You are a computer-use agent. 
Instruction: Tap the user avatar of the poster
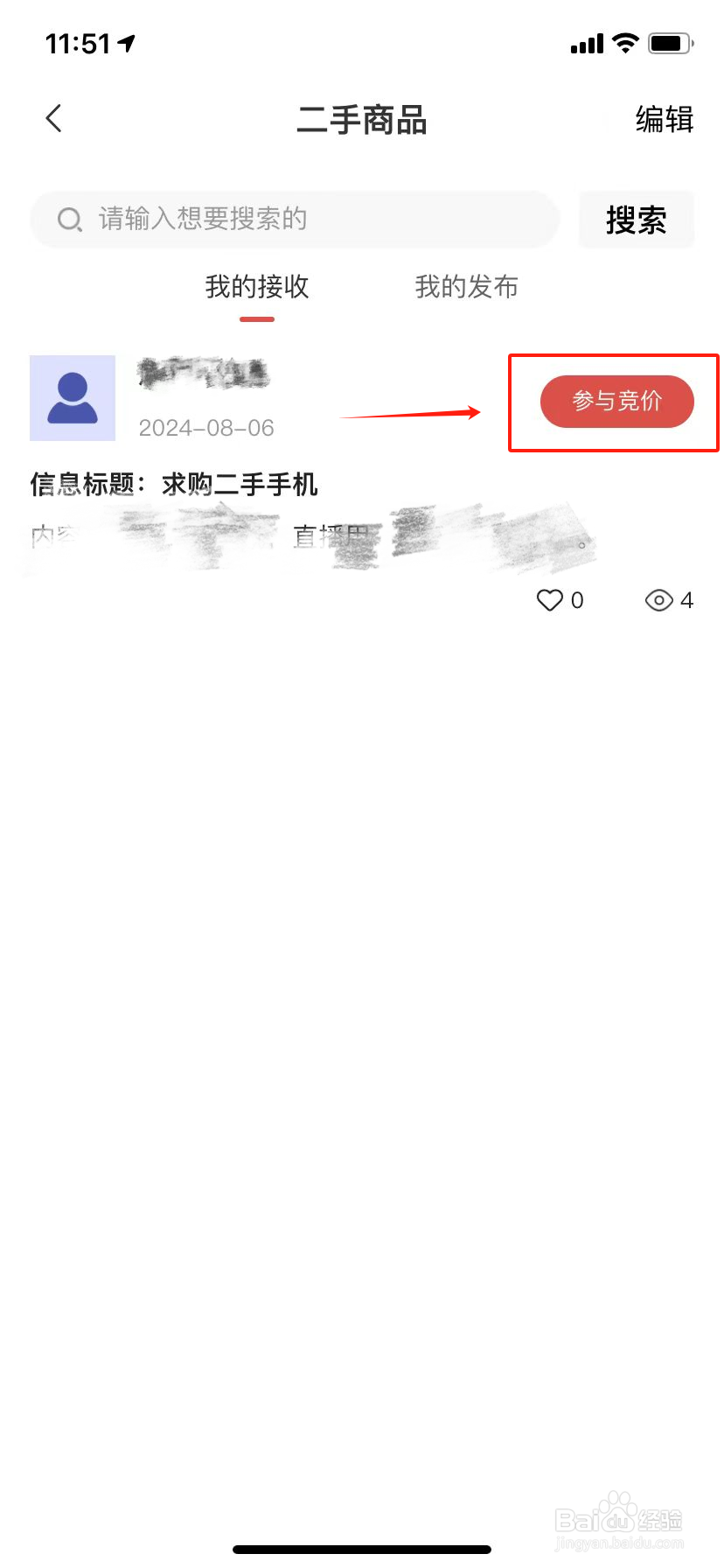click(x=73, y=398)
